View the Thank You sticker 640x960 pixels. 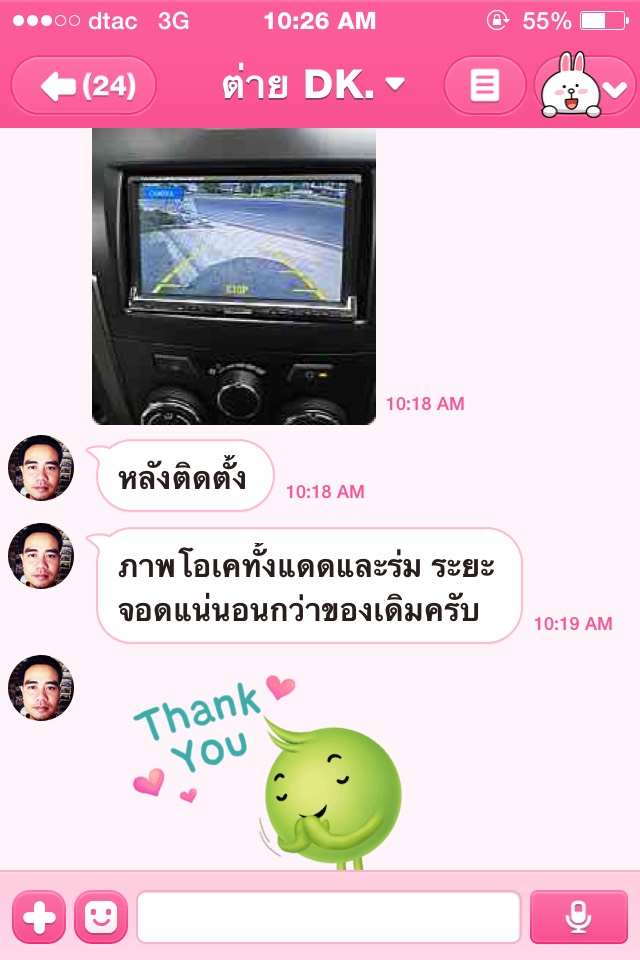270,768
